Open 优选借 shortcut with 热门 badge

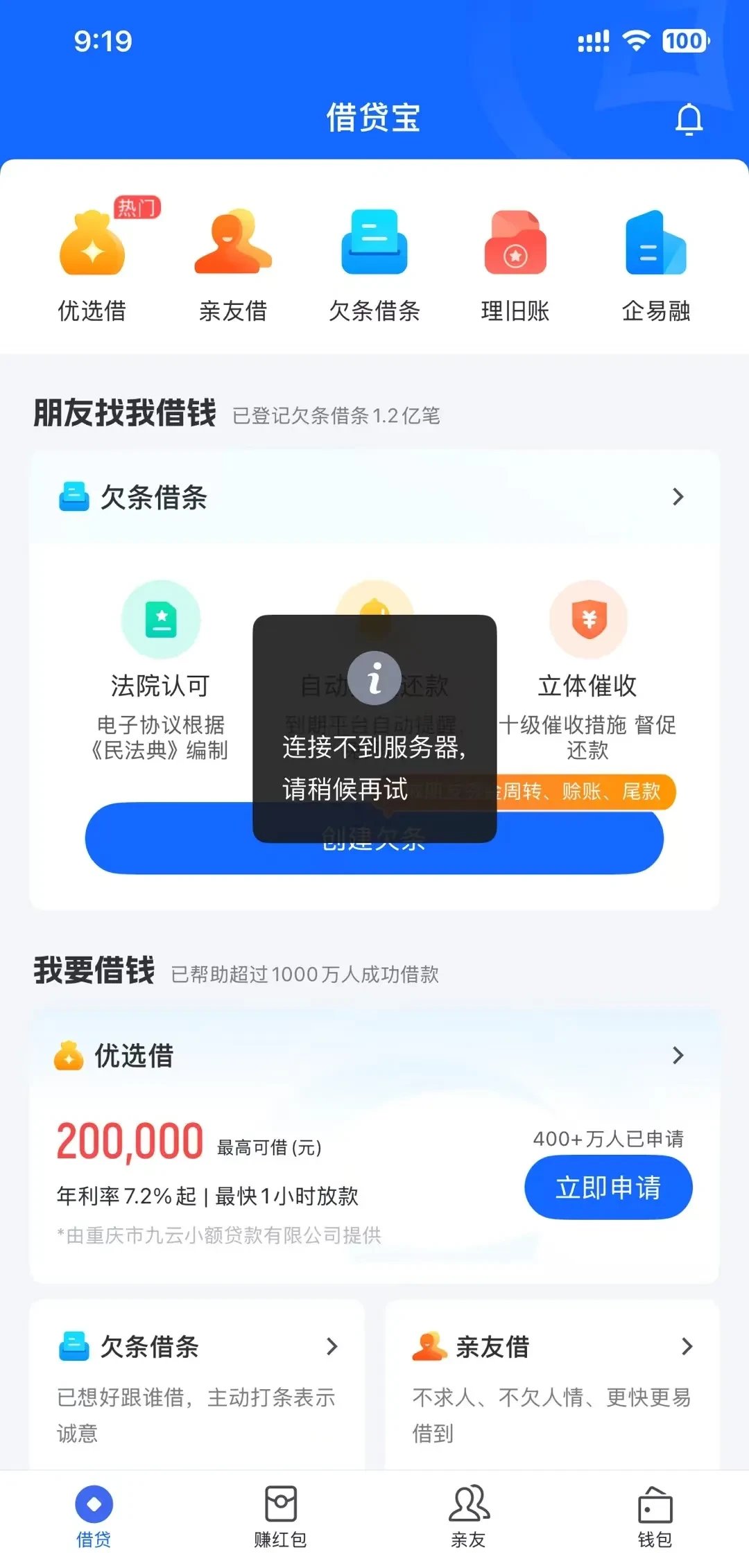(92, 263)
